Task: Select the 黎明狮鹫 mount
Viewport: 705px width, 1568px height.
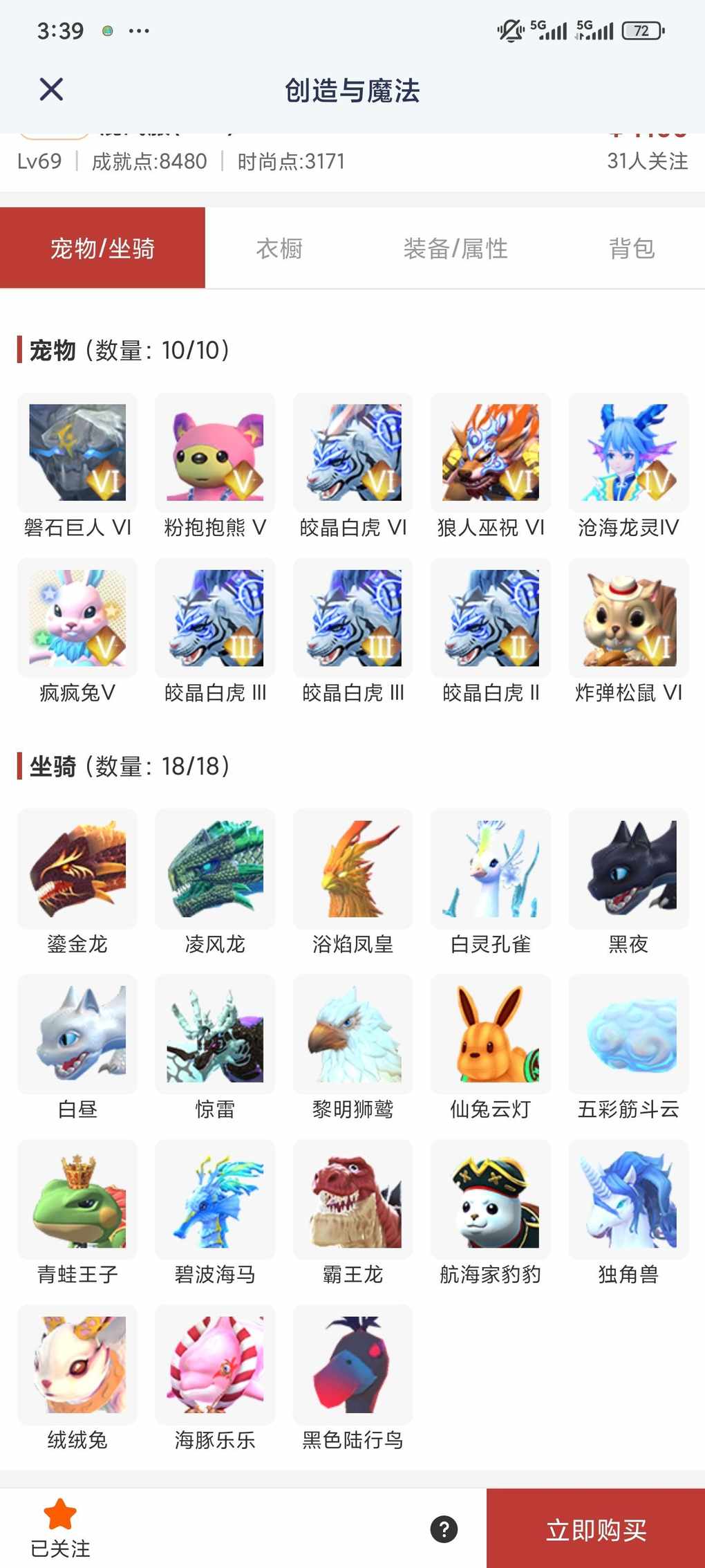Action: click(352, 1034)
